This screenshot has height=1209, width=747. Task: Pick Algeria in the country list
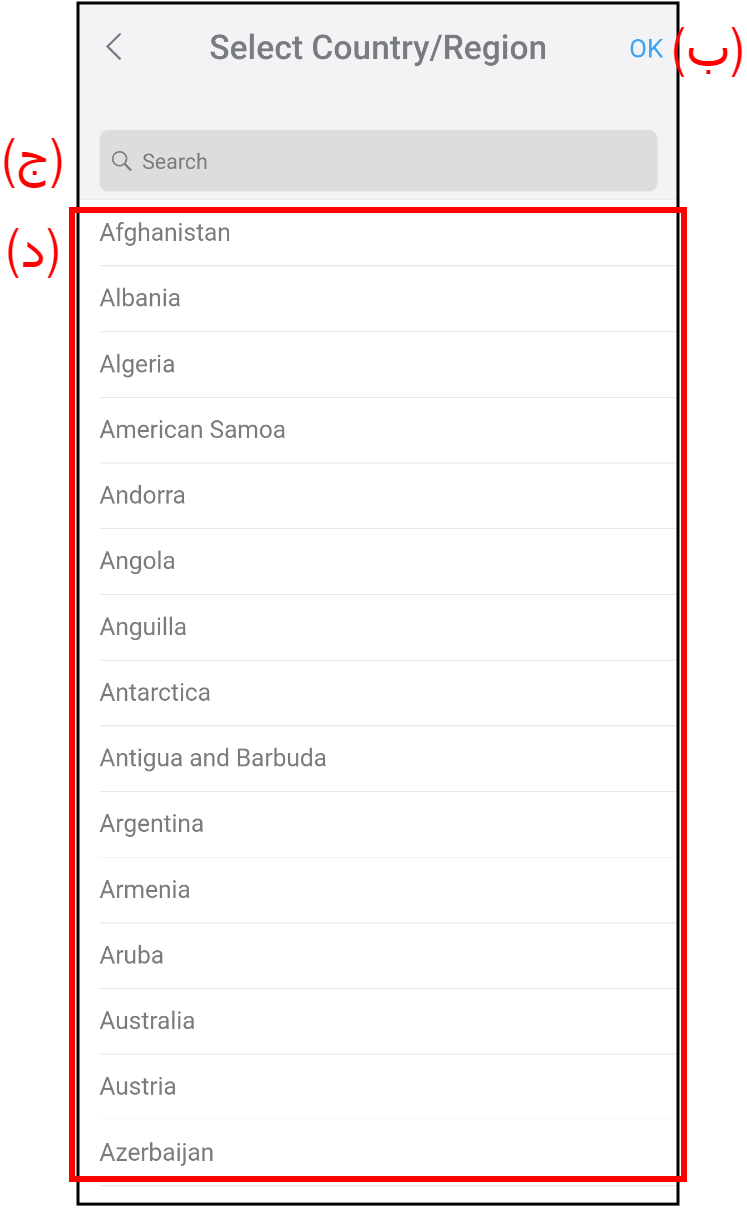coord(137,364)
